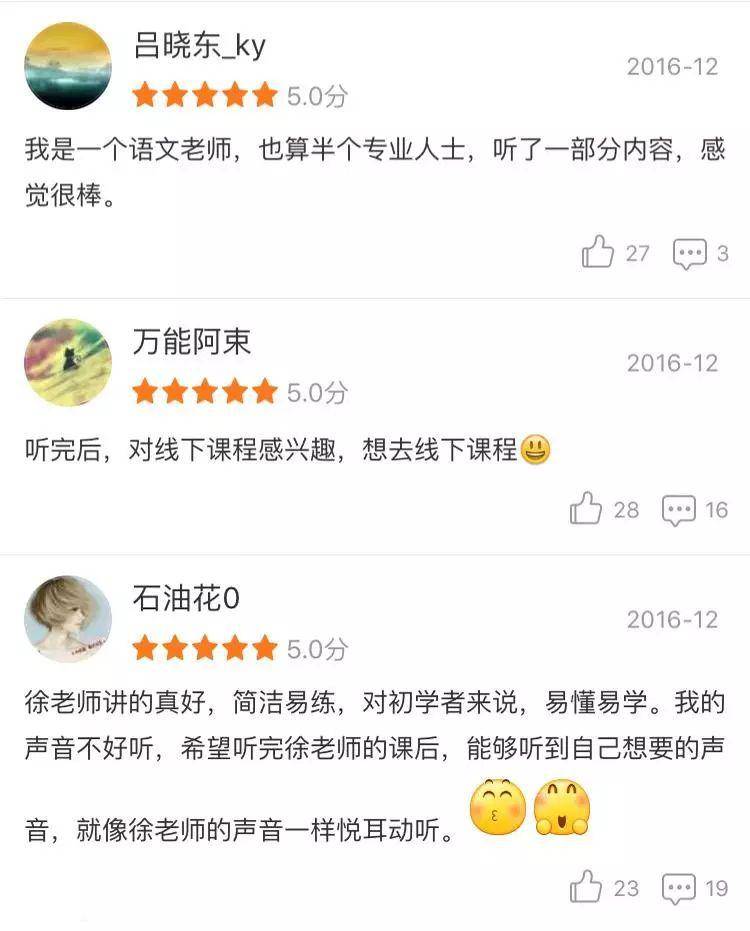
Task: Like 吕晓东_ky's review
Action: 598,252
